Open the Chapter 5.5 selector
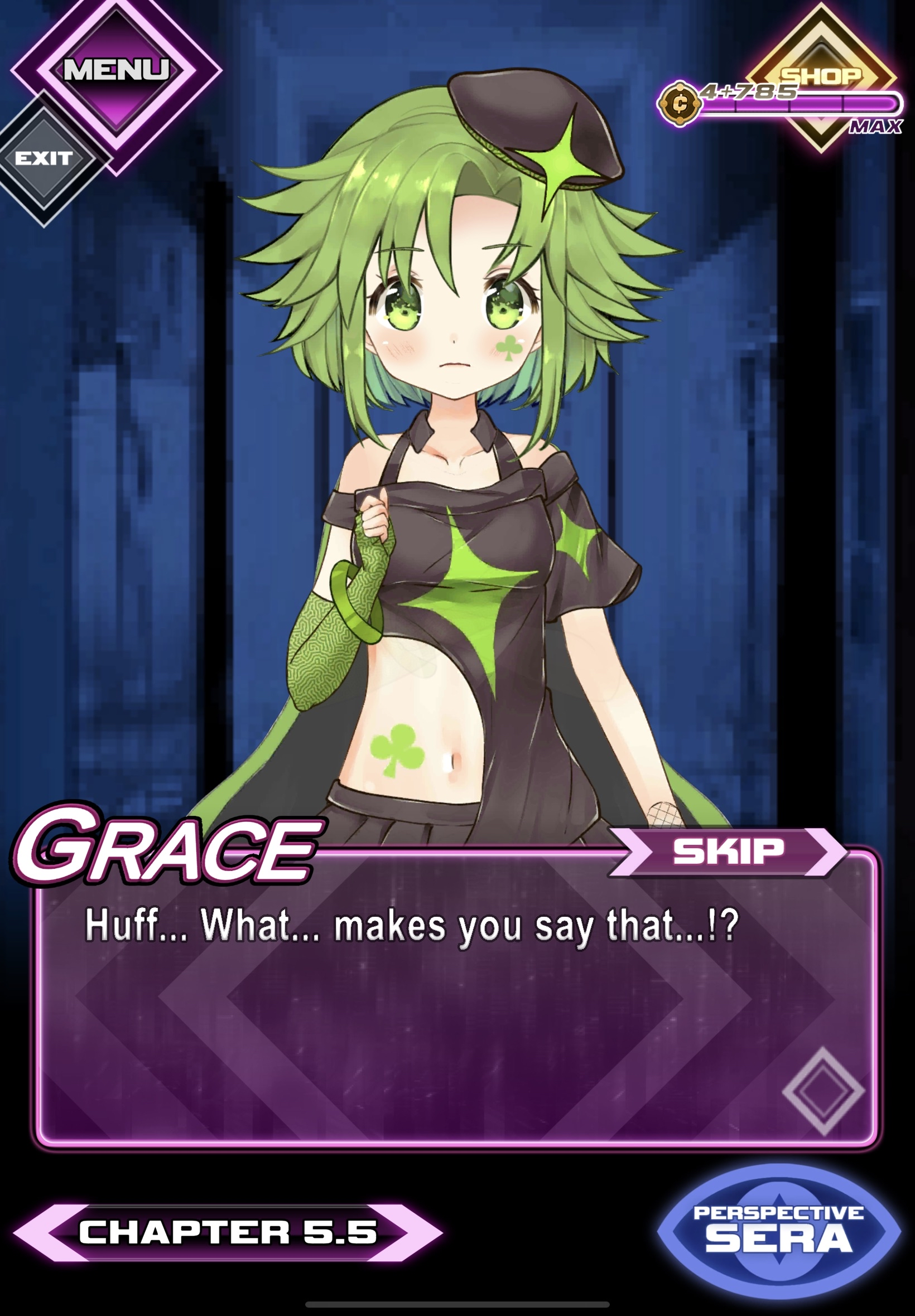 pyautogui.click(x=228, y=1232)
